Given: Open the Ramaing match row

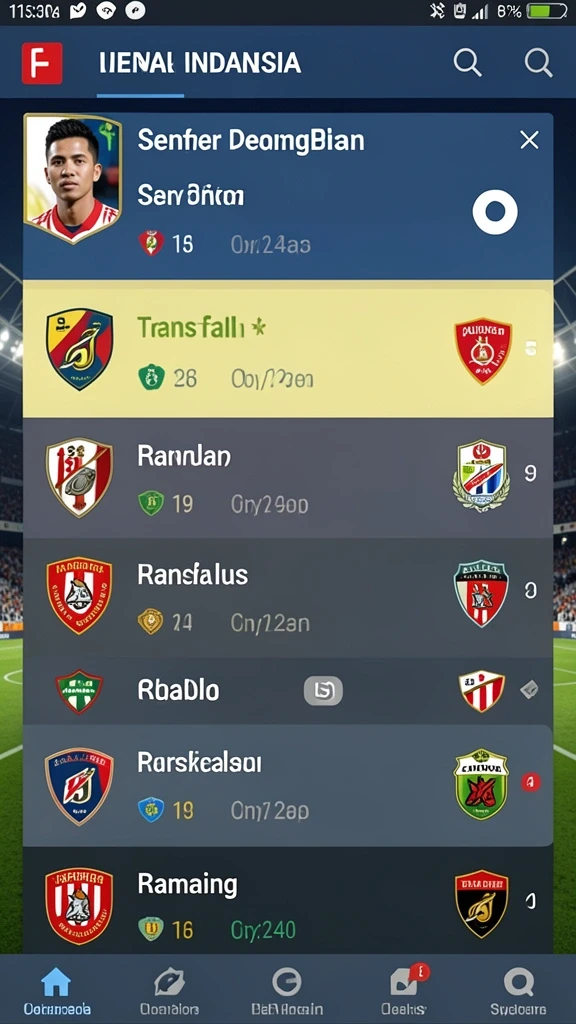Looking at the screenshot, I should click(x=288, y=901).
